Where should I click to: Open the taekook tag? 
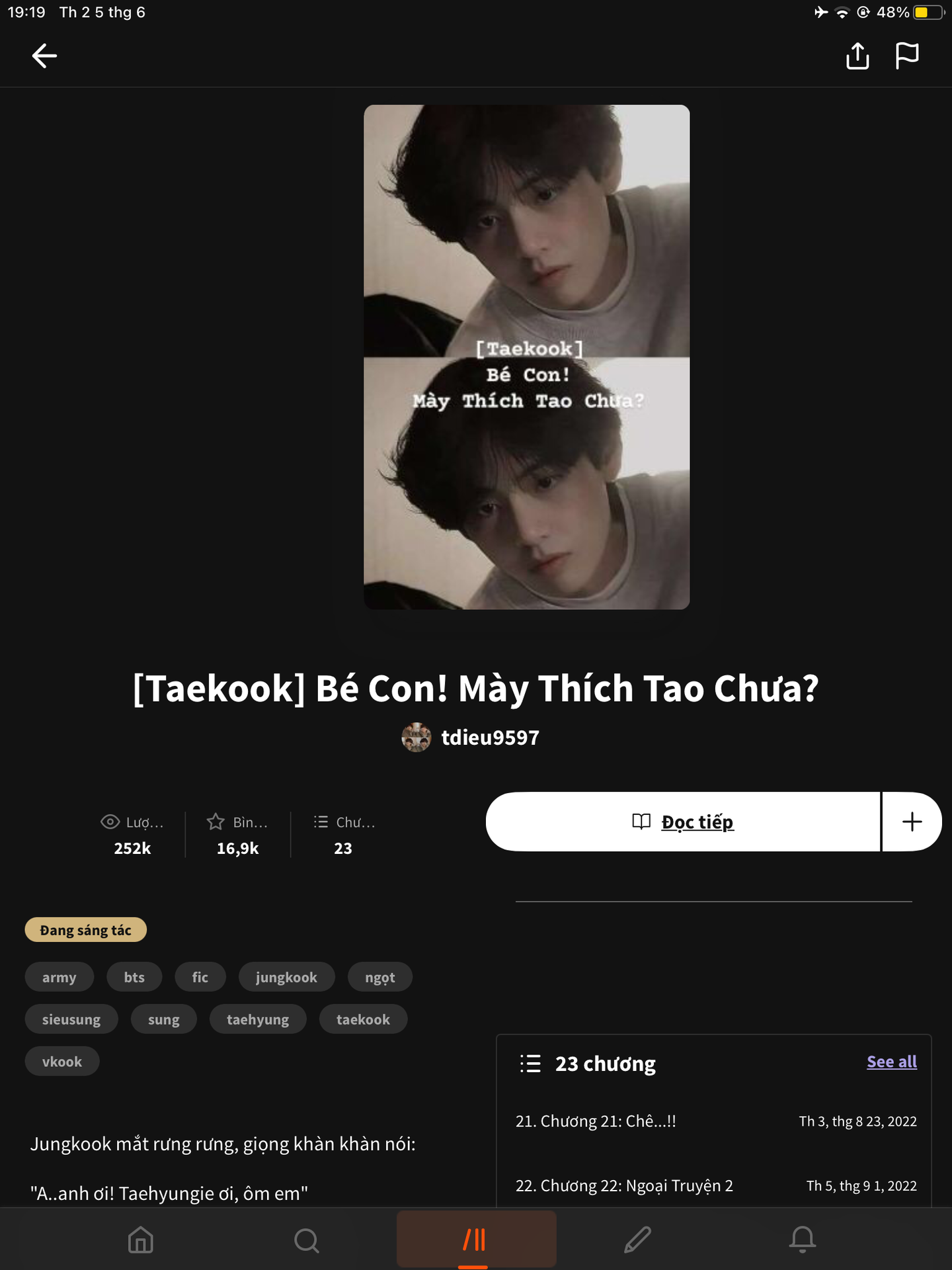click(x=363, y=1019)
